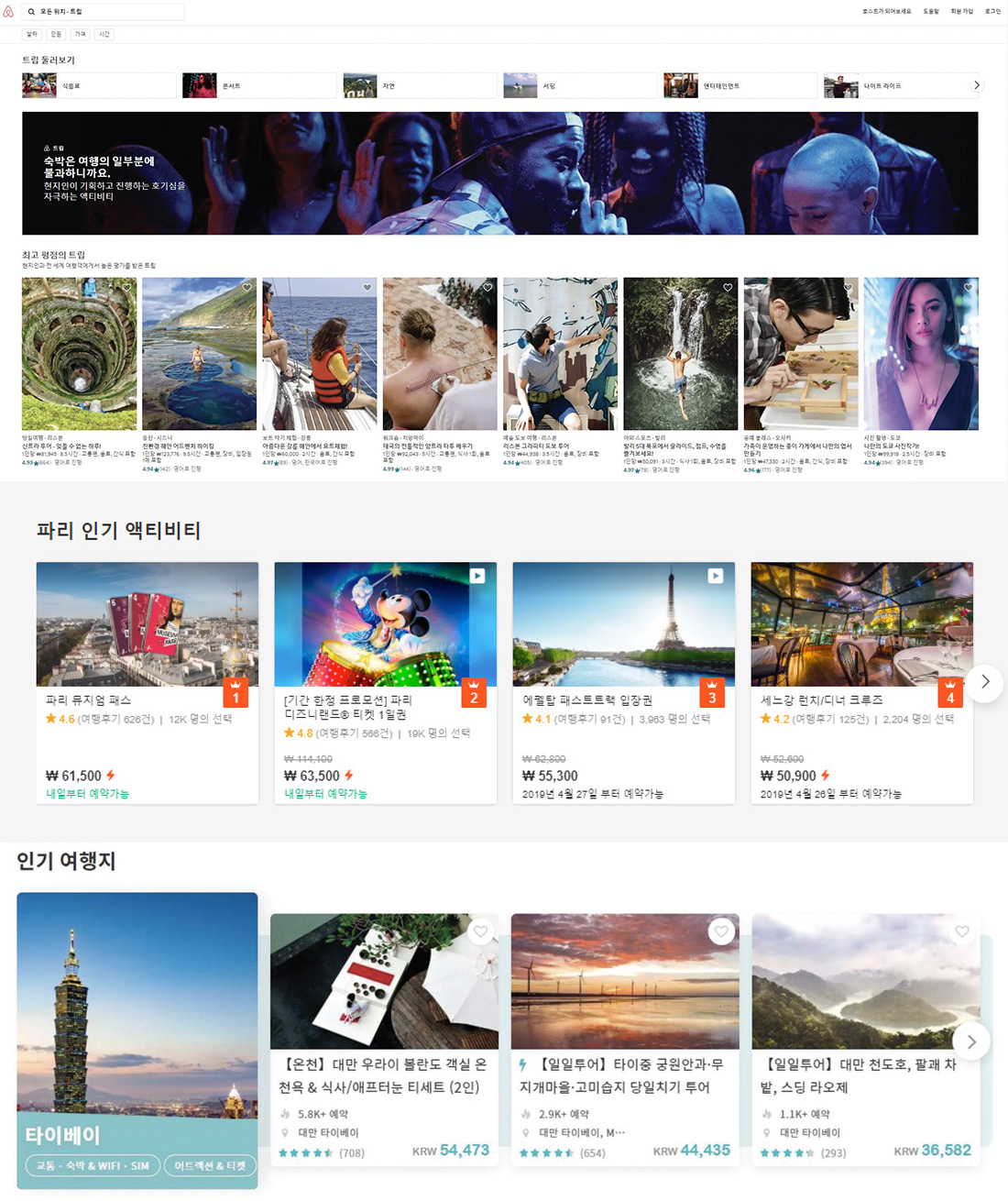1008x1201 pixels.
Task: Open the 파리 디즈니랜드 티켓 1일권 card
Action: [386, 682]
